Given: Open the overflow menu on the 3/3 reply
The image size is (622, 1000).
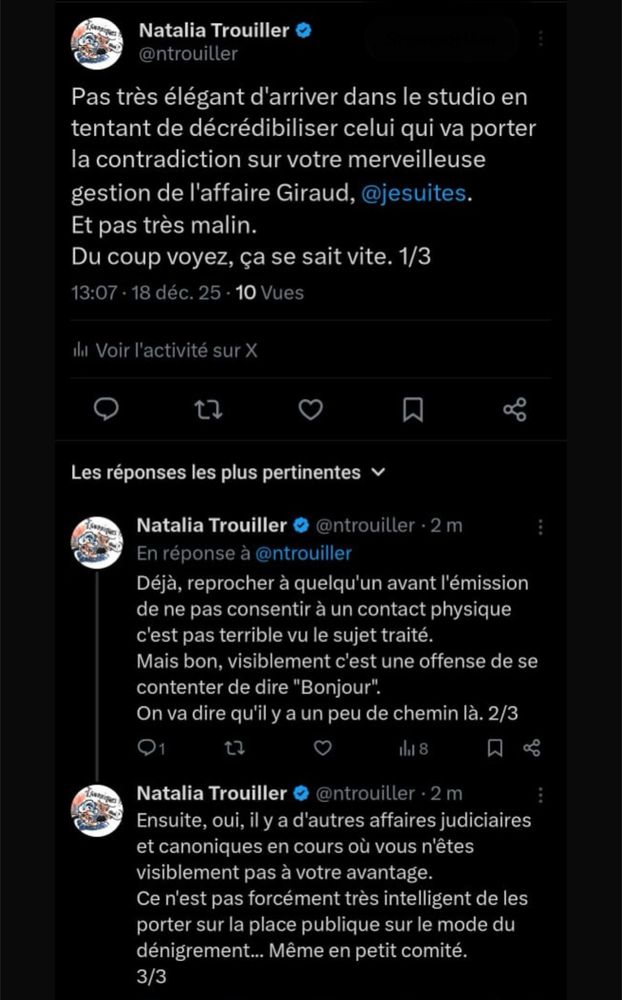Looking at the screenshot, I should (x=541, y=794).
